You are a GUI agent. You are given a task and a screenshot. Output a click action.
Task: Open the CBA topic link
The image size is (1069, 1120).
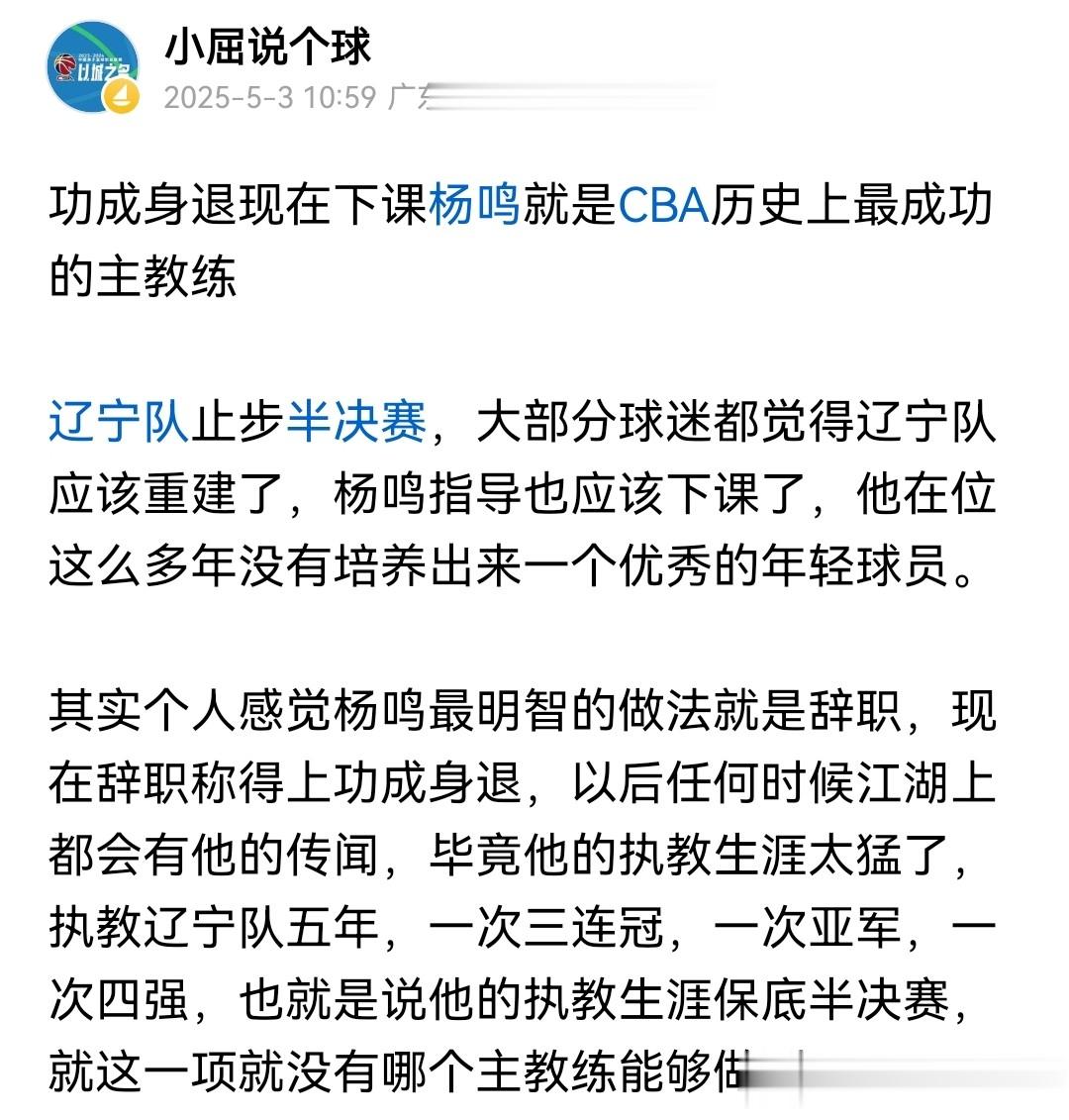click(662, 206)
